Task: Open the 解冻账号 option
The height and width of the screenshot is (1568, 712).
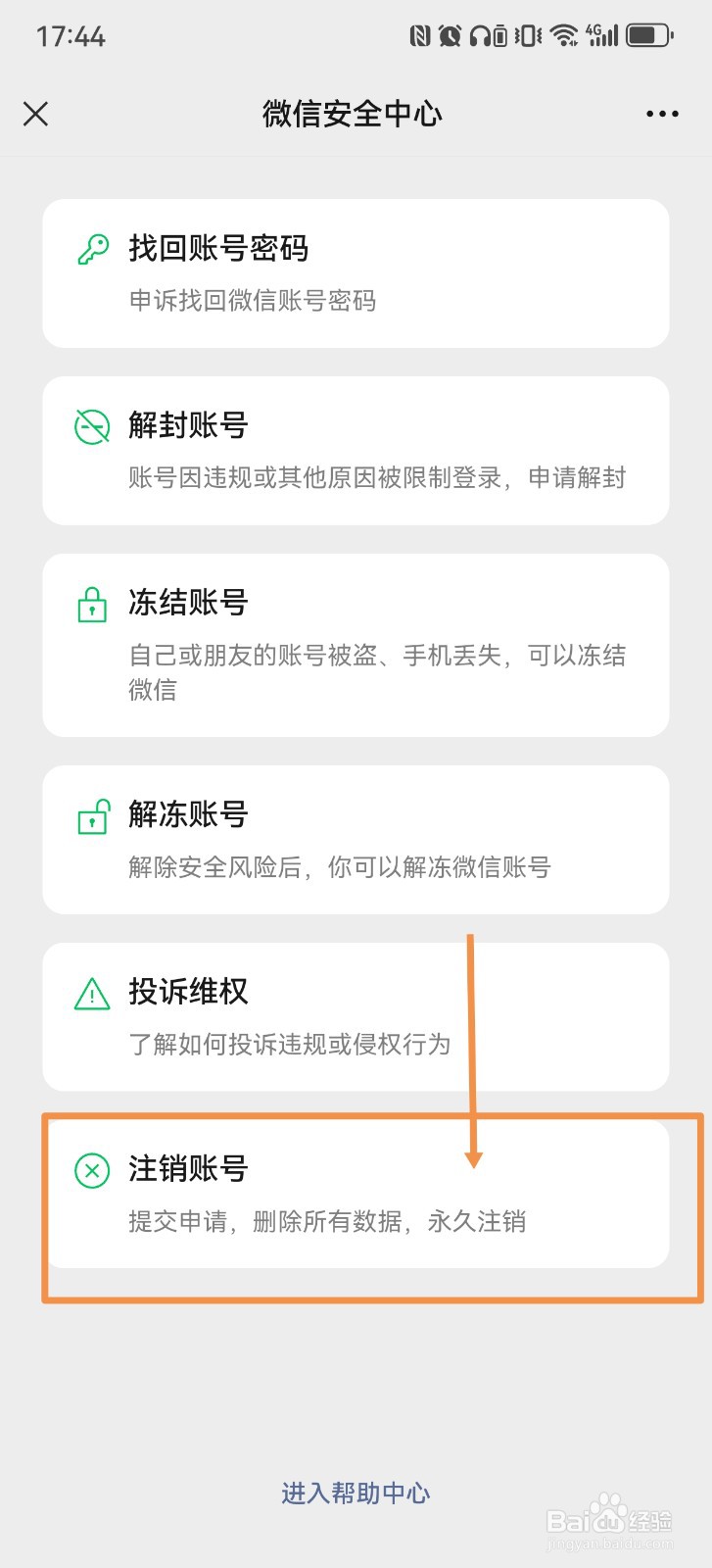Action: click(x=355, y=839)
